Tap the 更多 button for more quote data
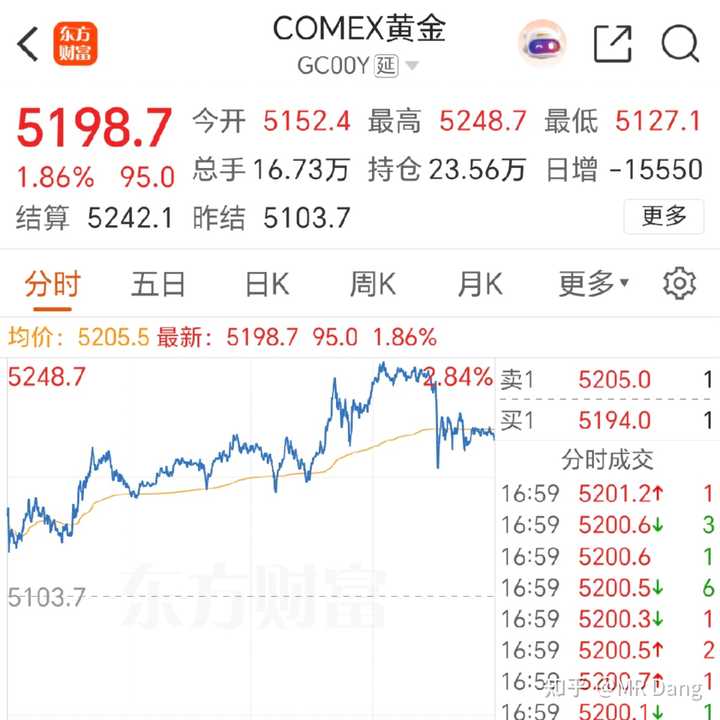Screen dimensions: 720x720 (x=664, y=215)
